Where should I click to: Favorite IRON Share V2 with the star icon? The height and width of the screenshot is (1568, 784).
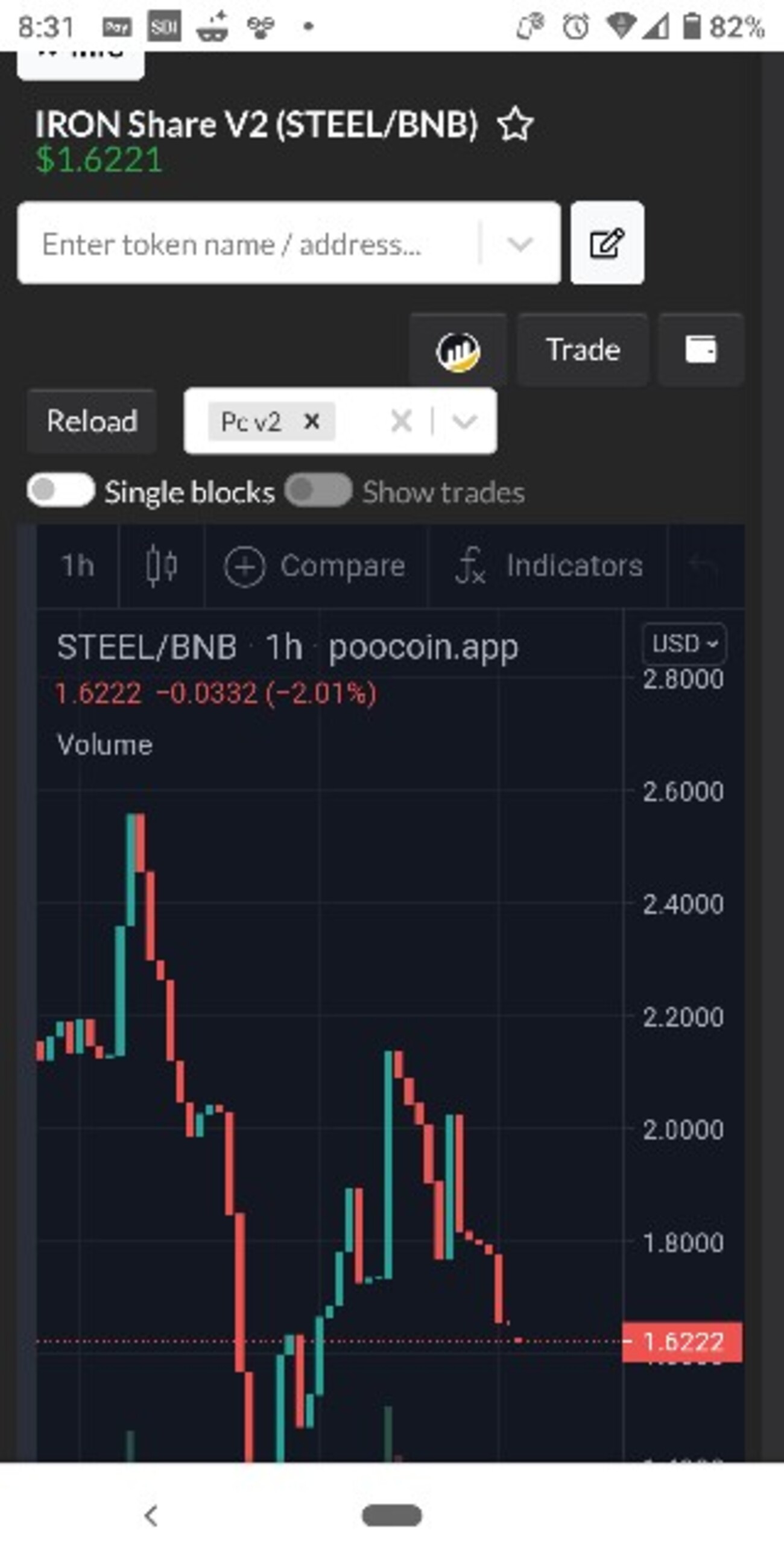[515, 124]
